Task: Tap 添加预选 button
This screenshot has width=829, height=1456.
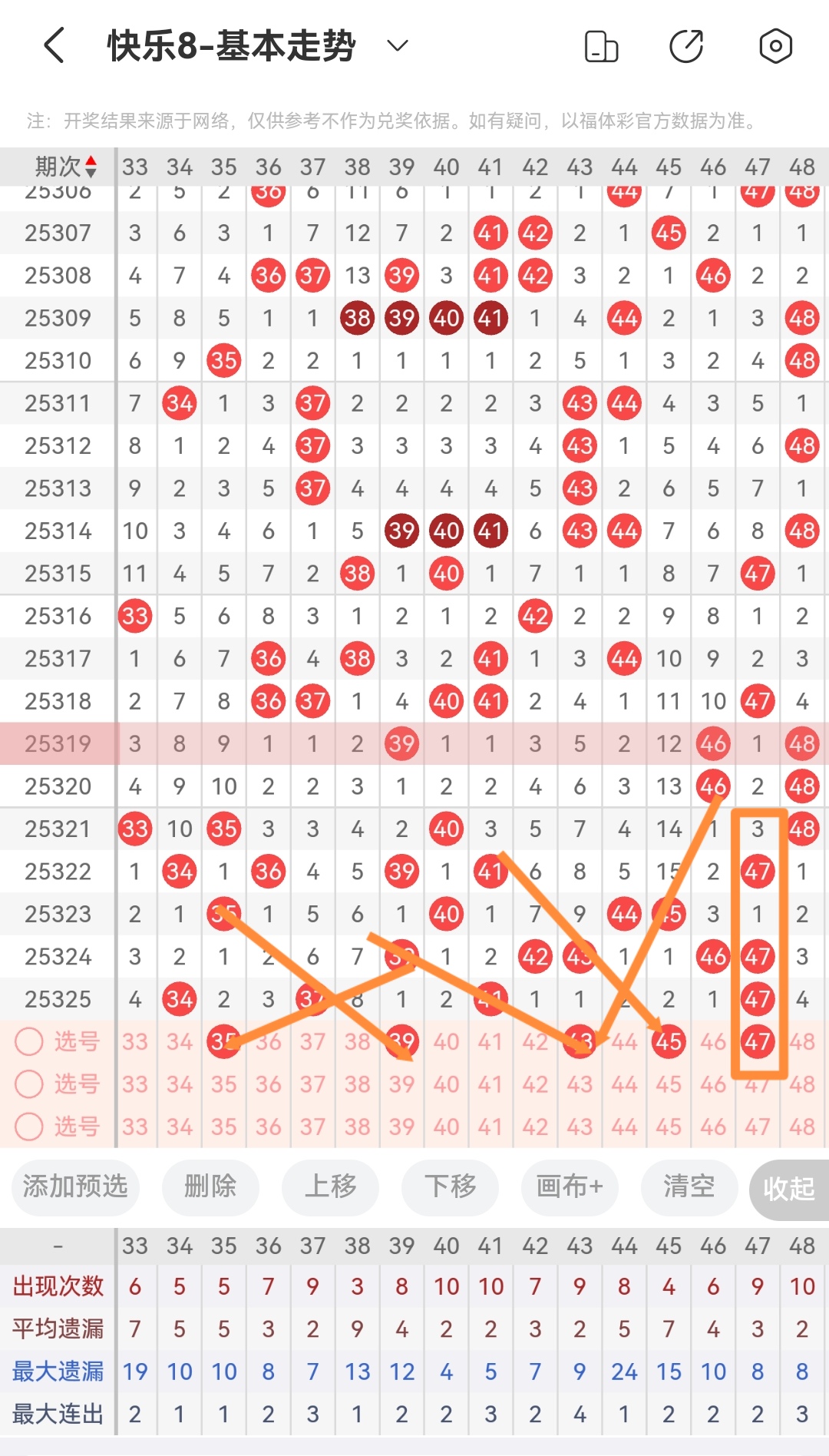Action: [x=75, y=1187]
